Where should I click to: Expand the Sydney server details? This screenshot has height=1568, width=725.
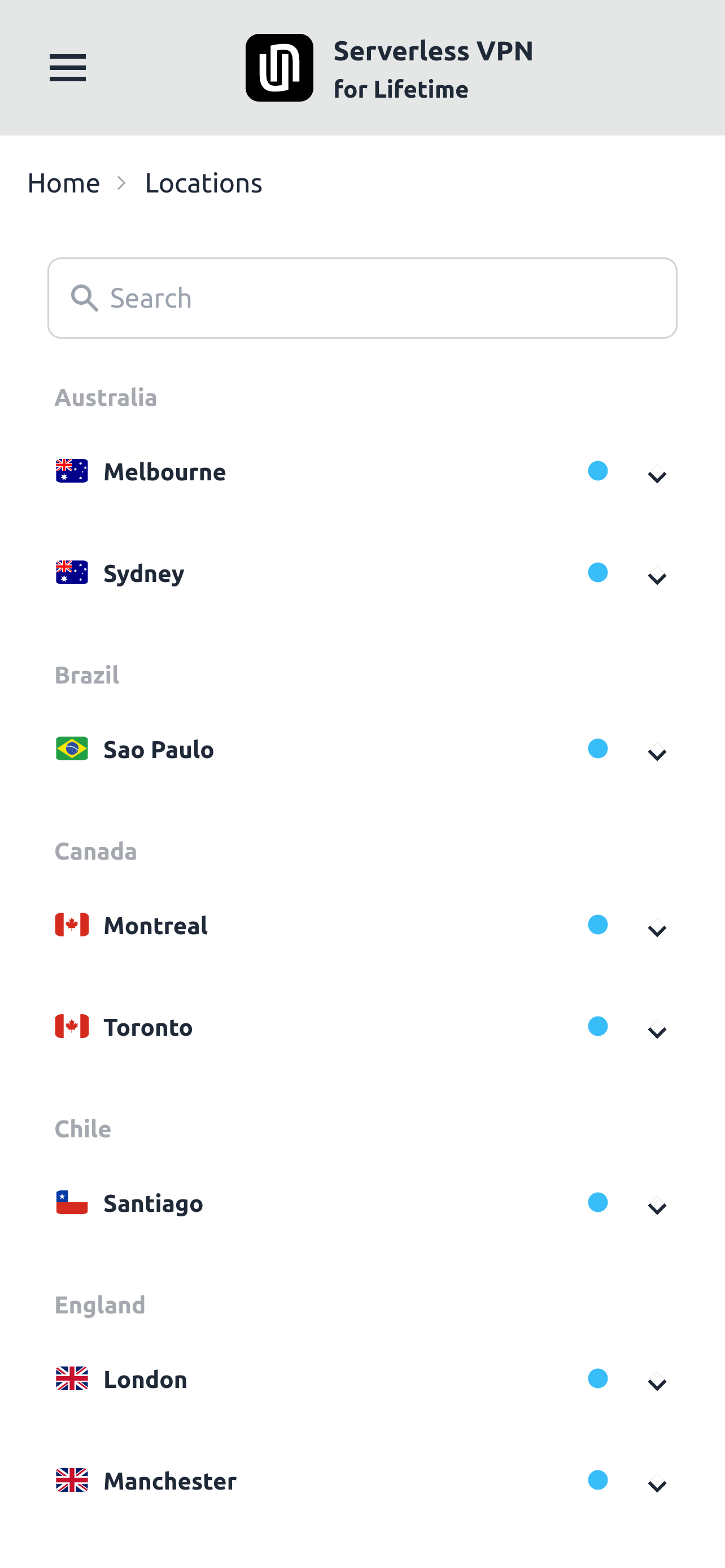(657, 577)
